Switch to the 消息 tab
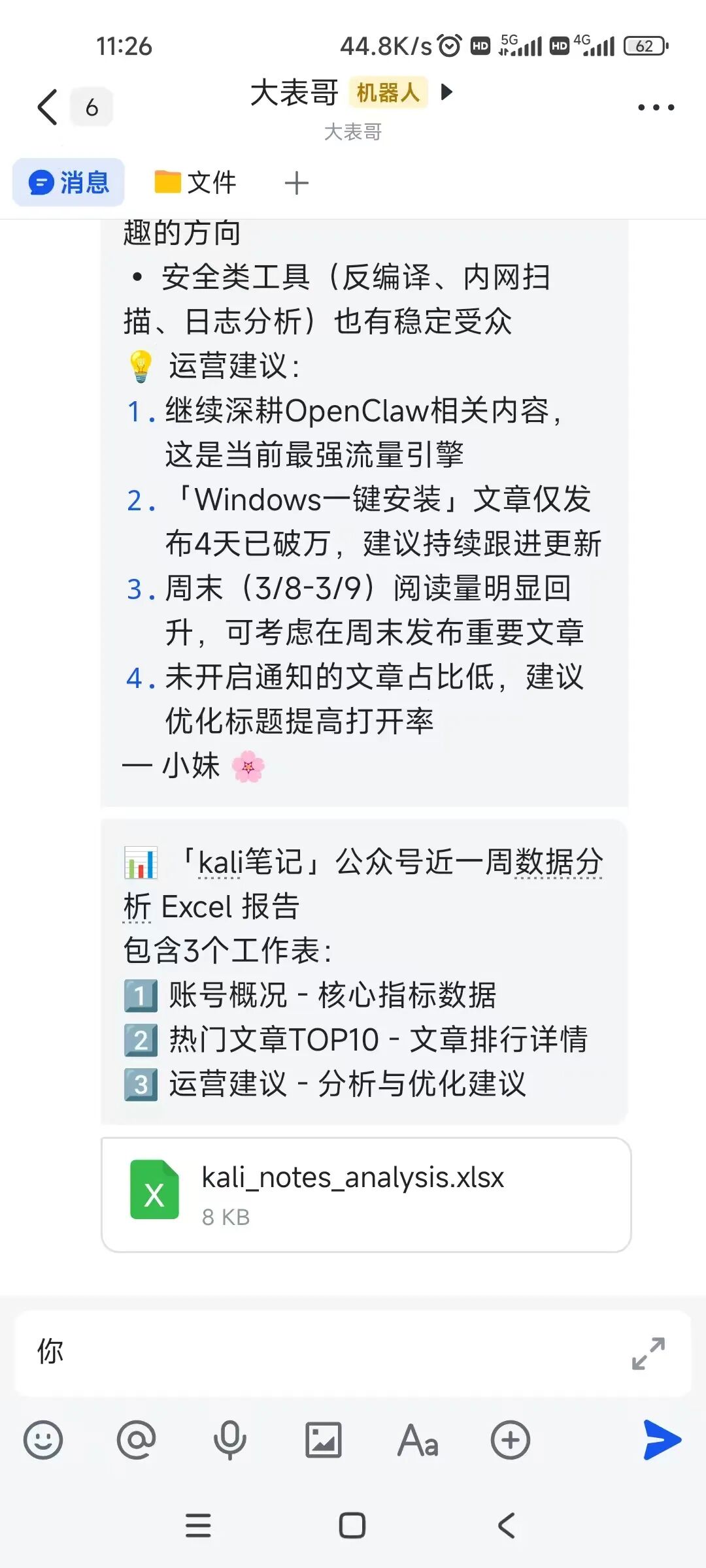This screenshot has width=706, height=1568. [69, 182]
